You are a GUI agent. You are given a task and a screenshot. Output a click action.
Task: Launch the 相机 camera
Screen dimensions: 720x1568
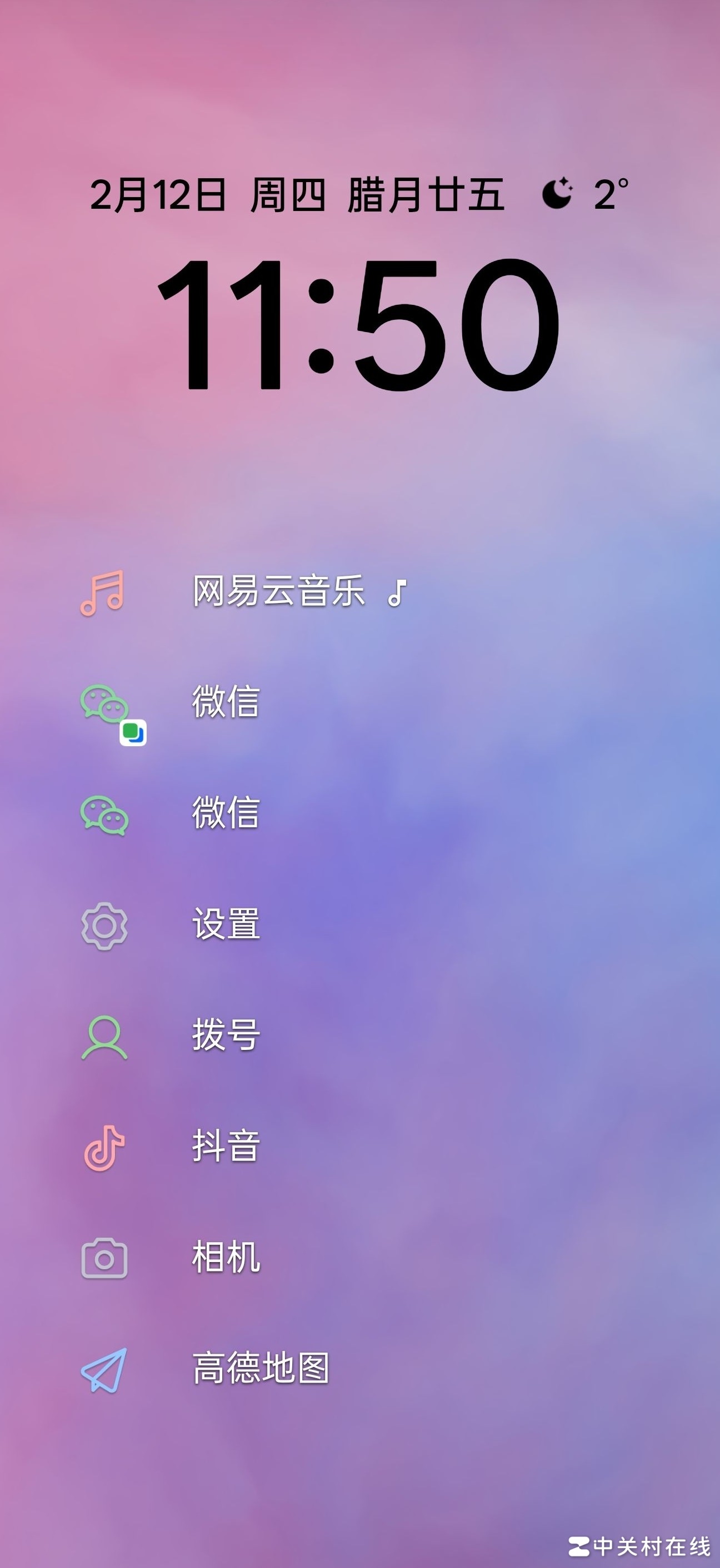(226, 1258)
